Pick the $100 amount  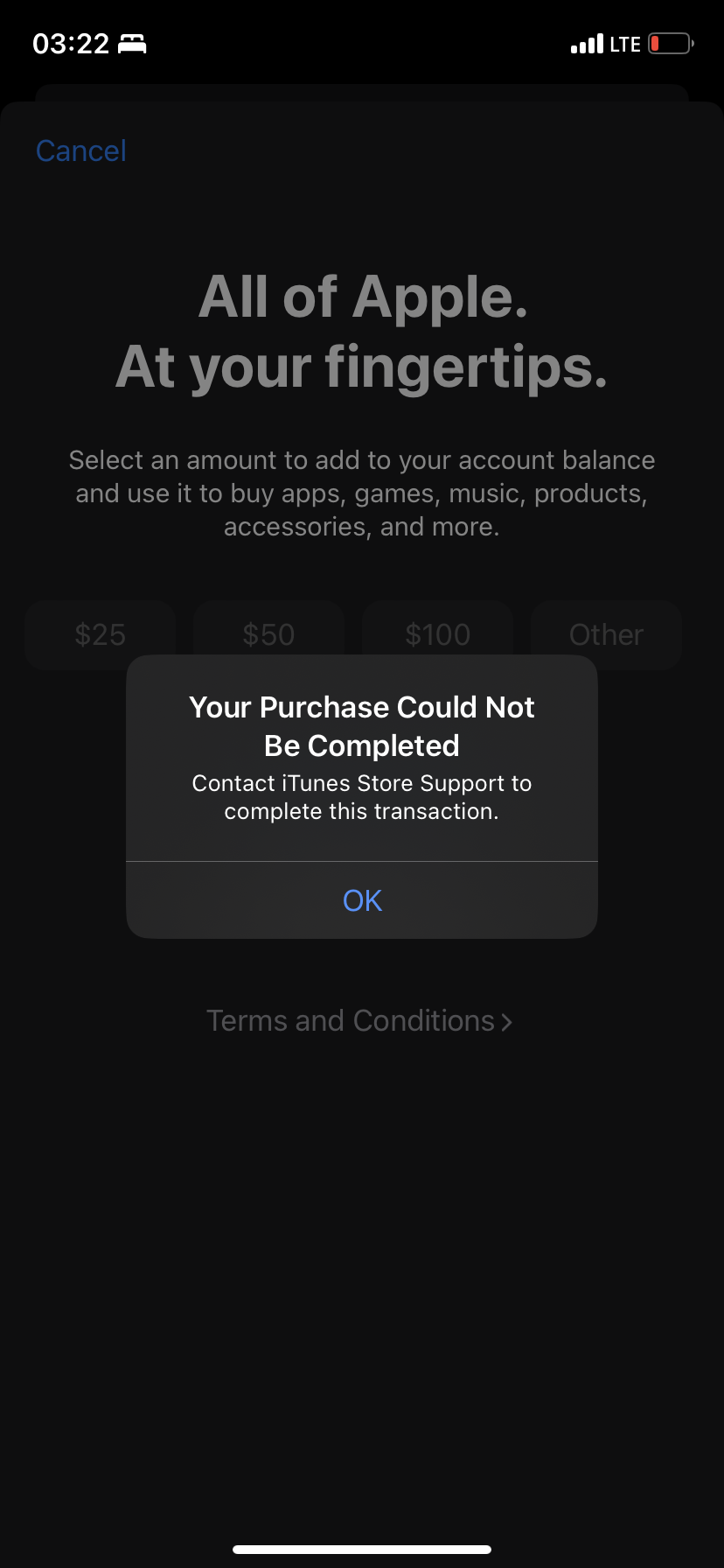pyautogui.click(x=437, y=634)
